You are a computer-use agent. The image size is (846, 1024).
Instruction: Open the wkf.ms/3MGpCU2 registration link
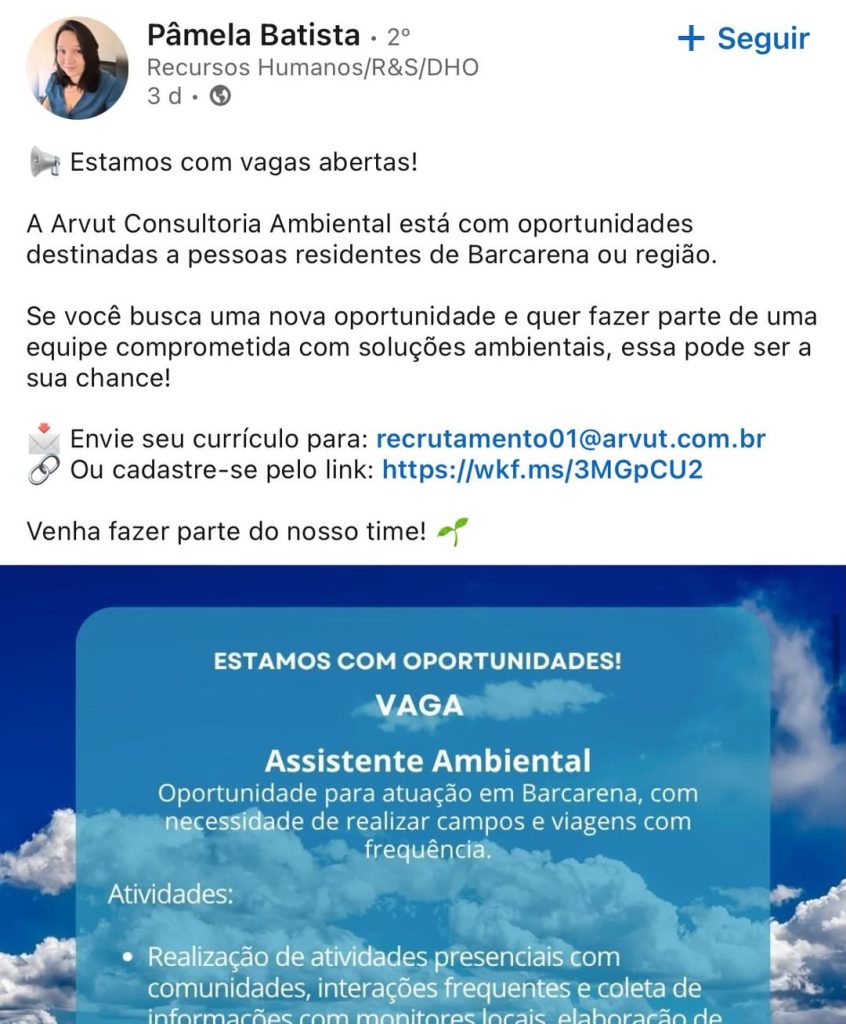coord(542,470)
